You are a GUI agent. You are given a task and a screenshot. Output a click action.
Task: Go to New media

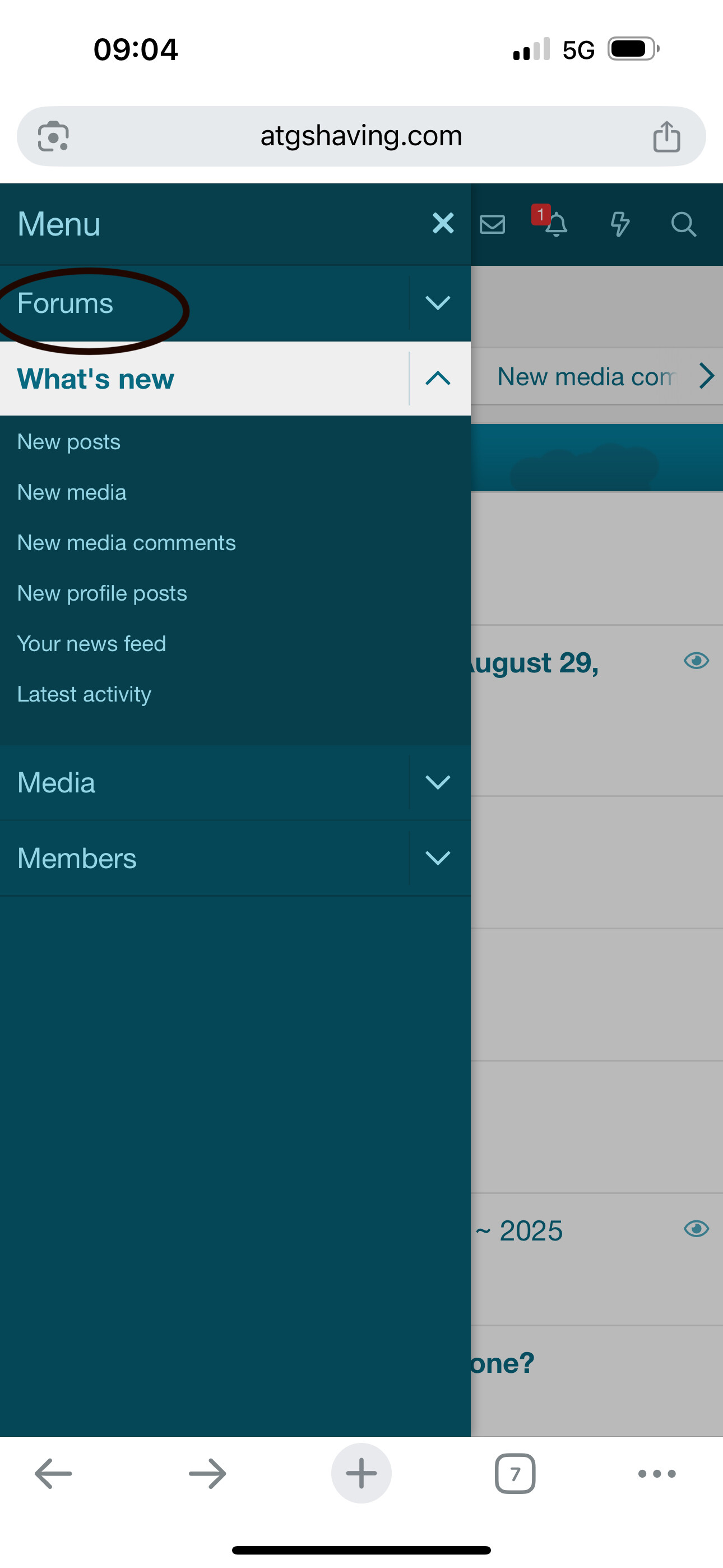coord(72,492)
